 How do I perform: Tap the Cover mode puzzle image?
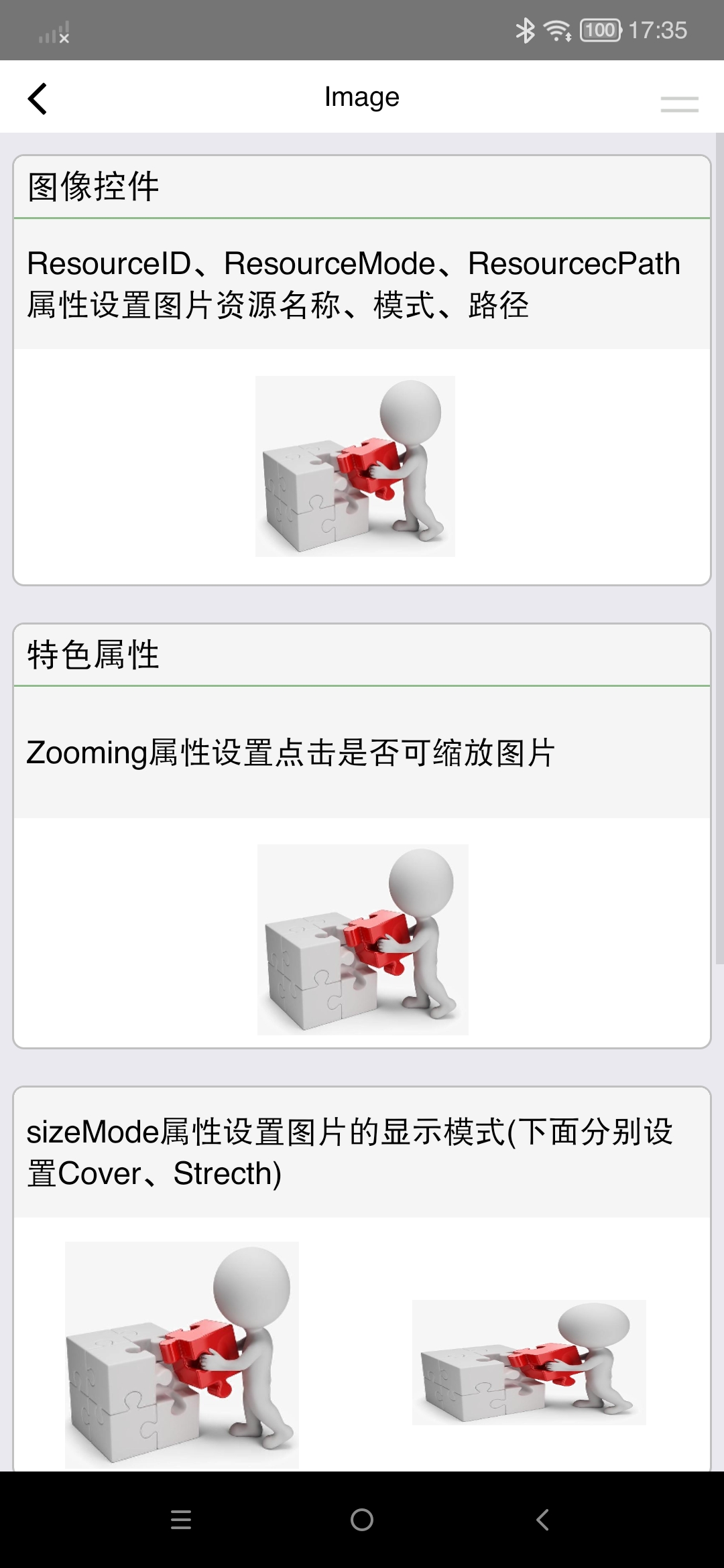point(182,1354)
